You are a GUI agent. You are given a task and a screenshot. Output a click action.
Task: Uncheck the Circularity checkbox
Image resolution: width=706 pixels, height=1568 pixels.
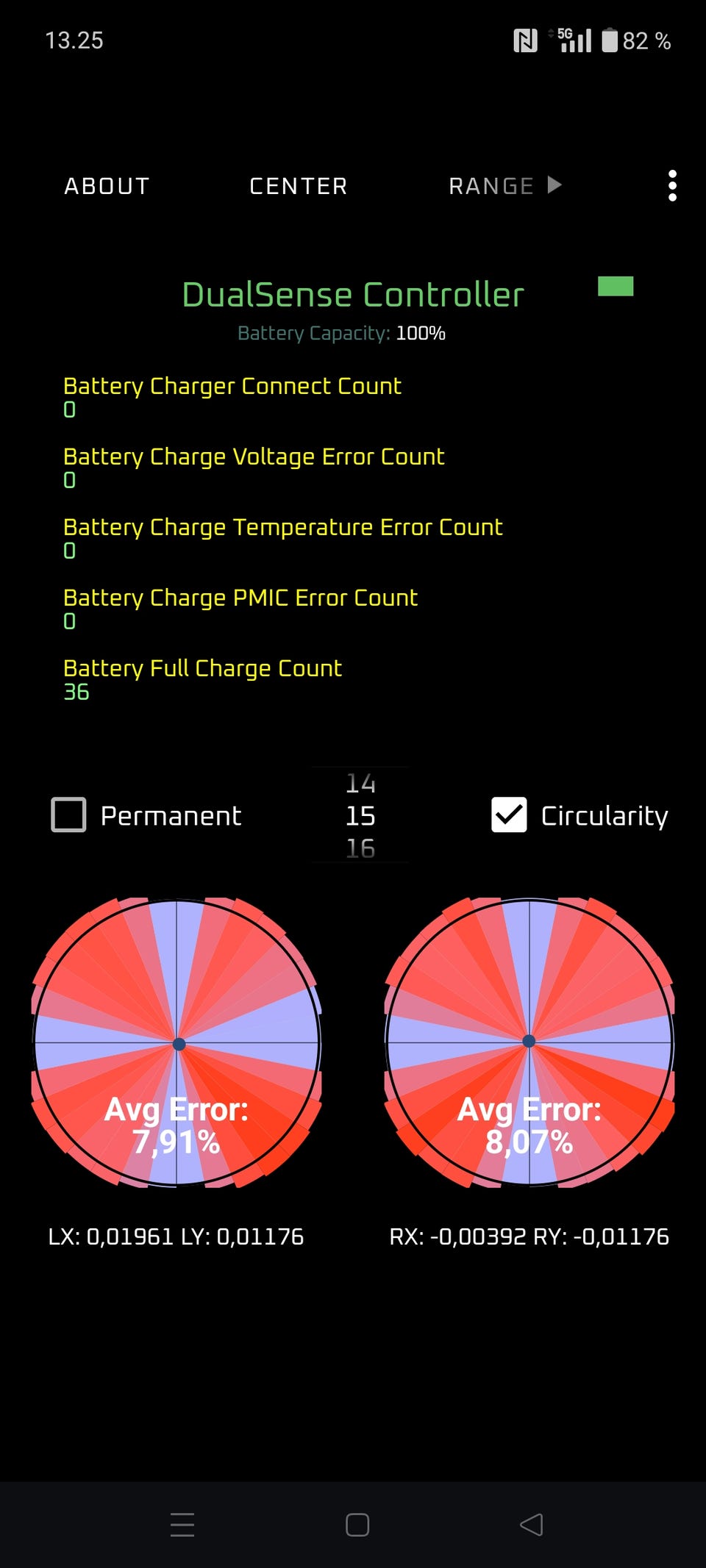pos(509,815)
